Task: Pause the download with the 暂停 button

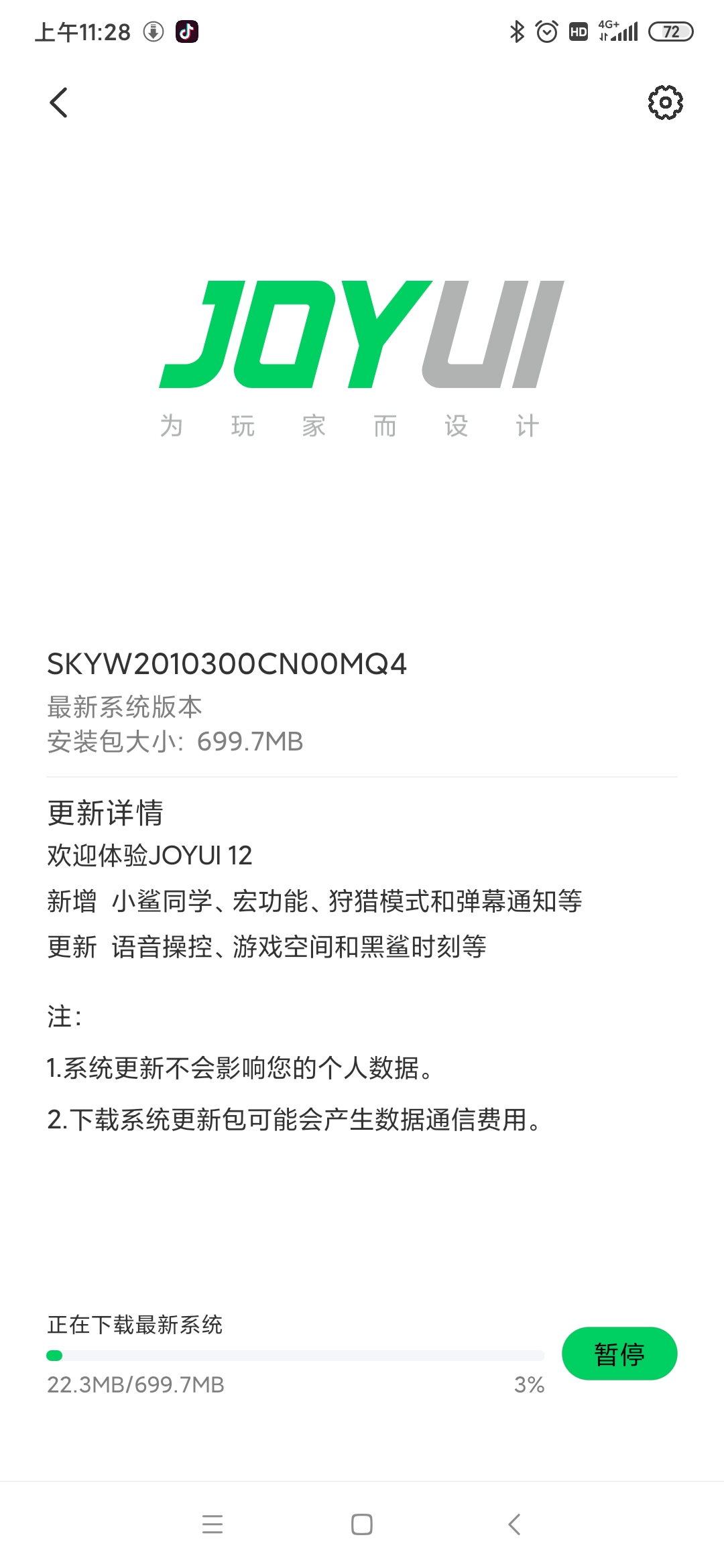Action: point(619,1354)
